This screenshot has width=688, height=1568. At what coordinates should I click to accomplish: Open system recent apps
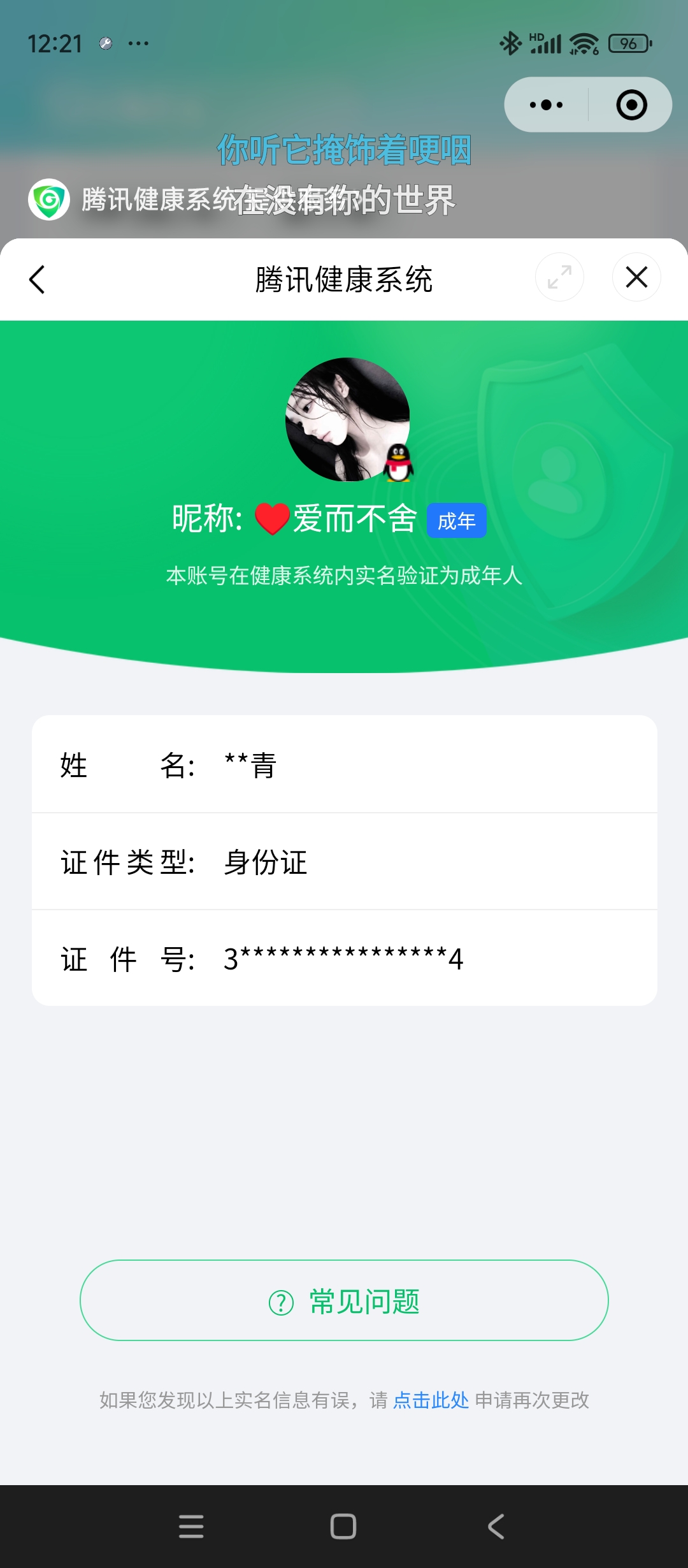click(191, 1527)
